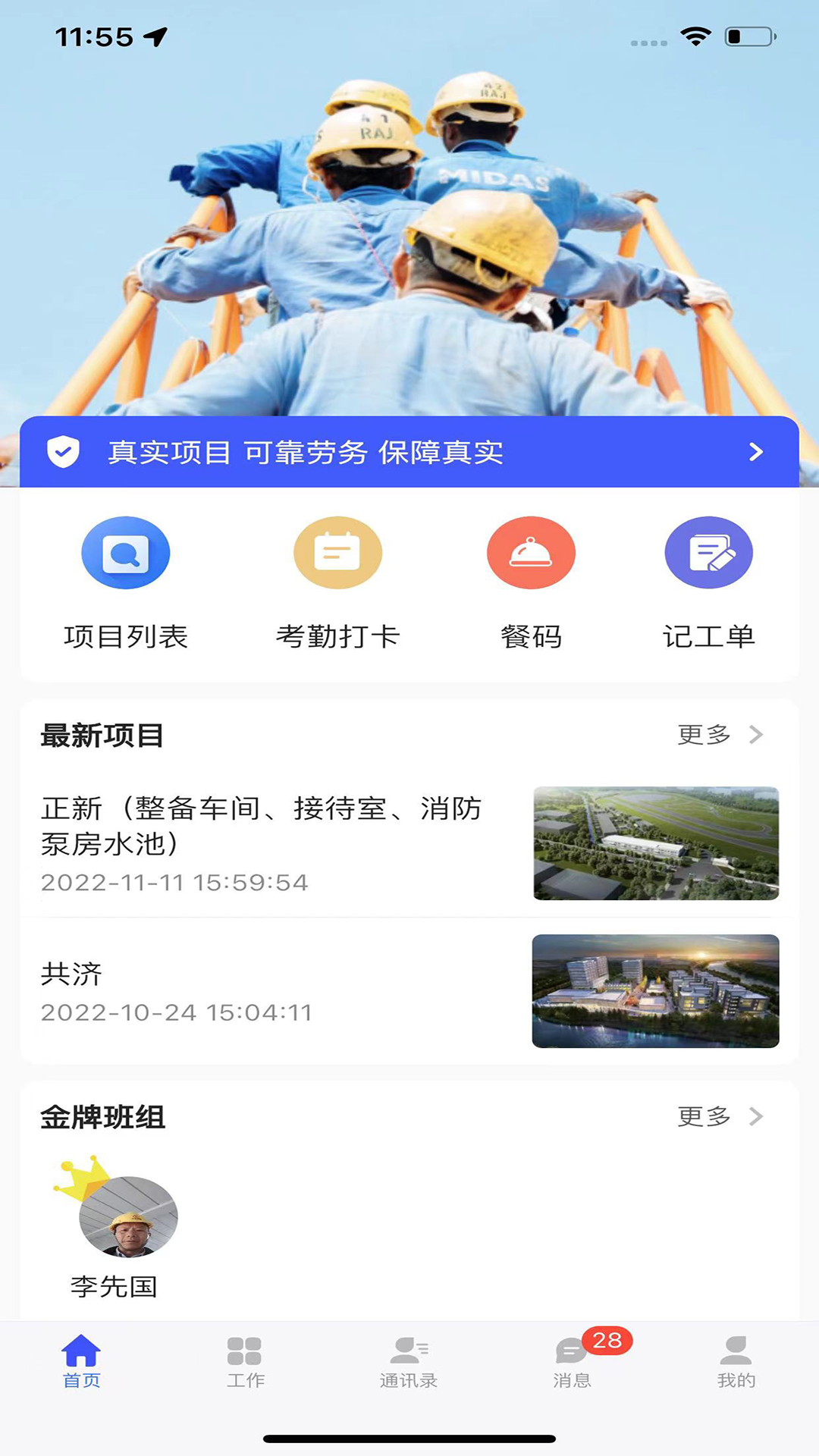Switch to the 我的 tab
This screenshot has height=1456, width=819.
[x=736, y=1362]
